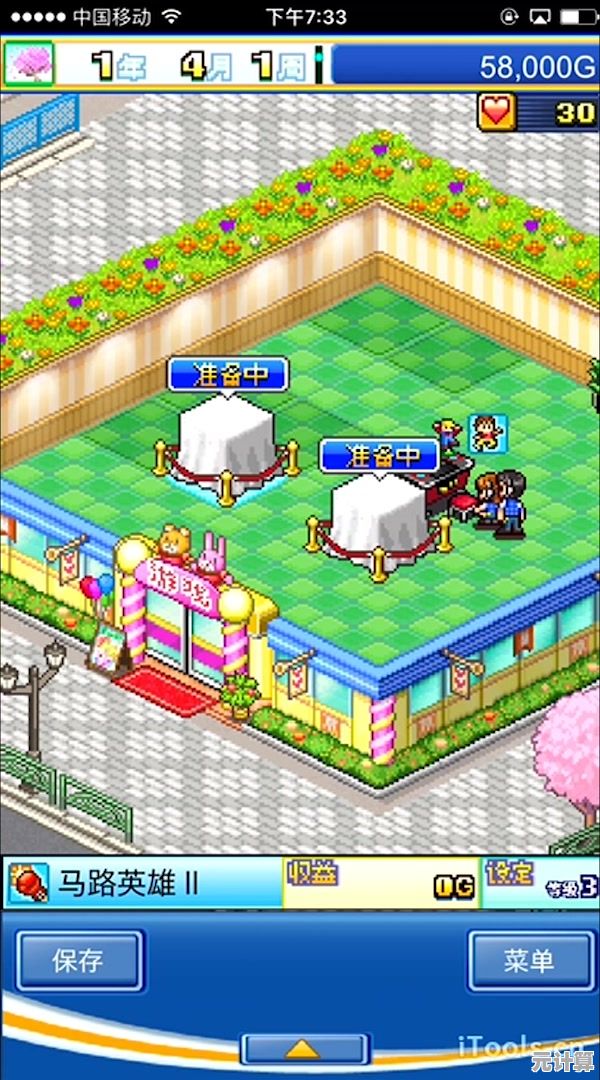
Task: Open the 菜单 menu button
Action: pyautogui.click(x=528, y=960)
